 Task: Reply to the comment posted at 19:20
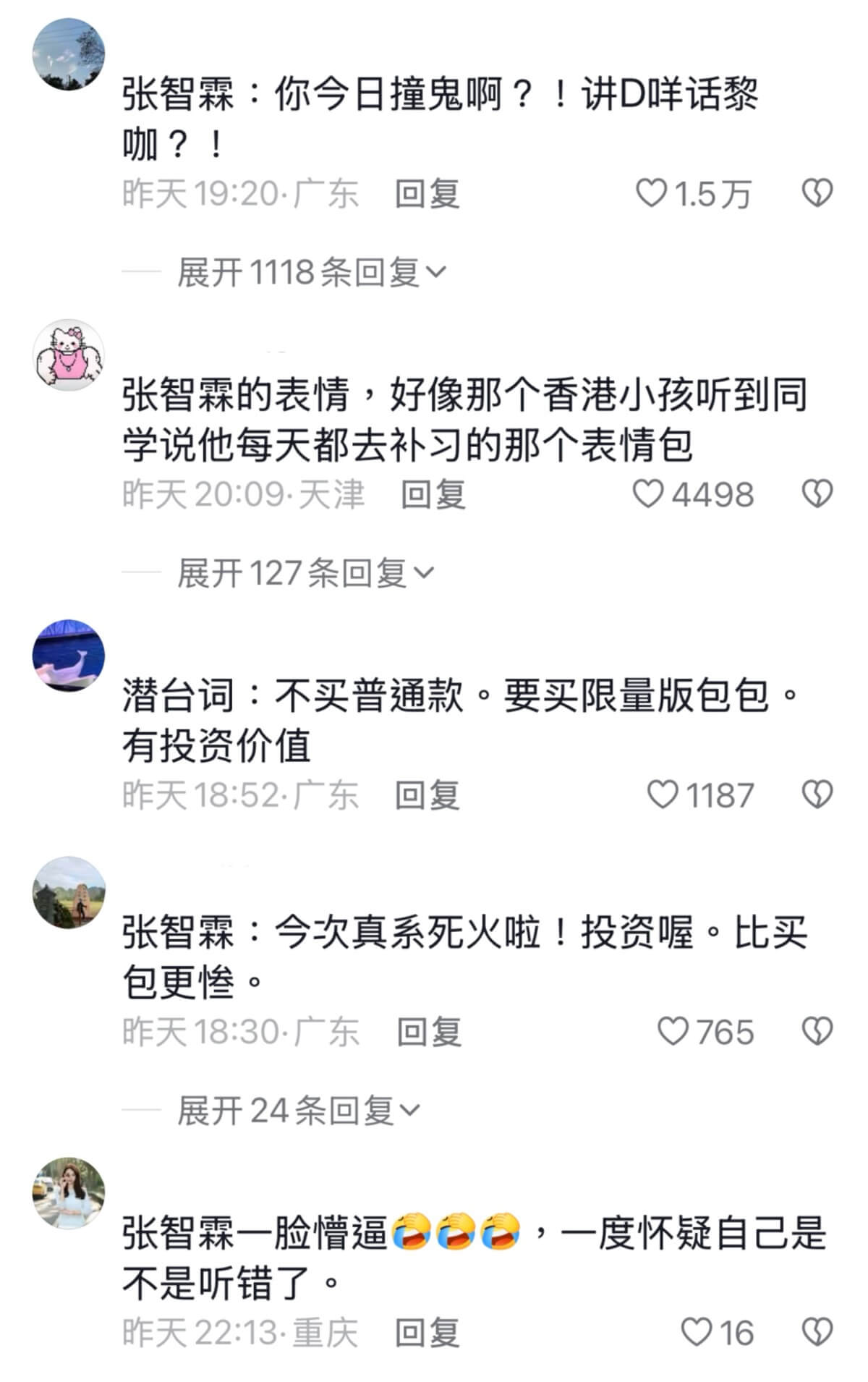[427, 194]
